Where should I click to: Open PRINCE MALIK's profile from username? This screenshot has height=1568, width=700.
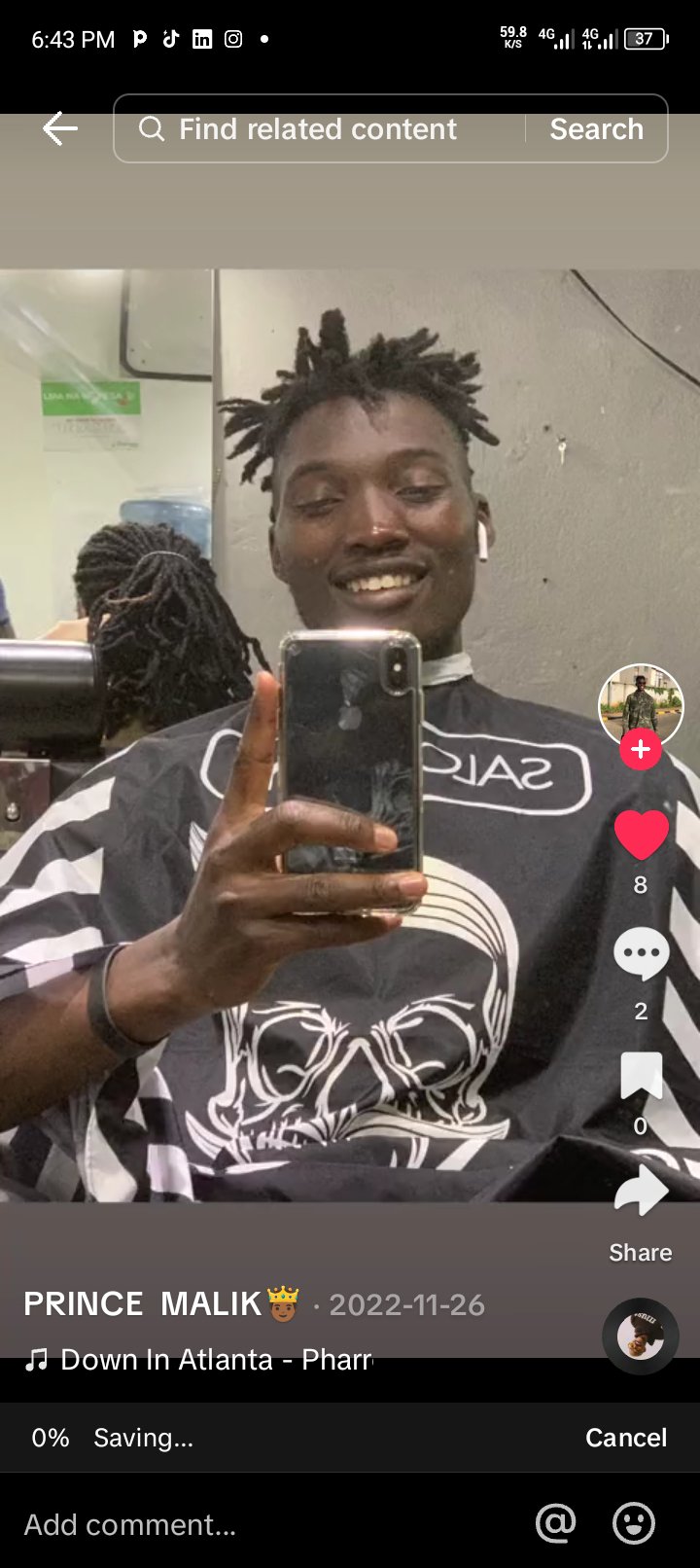pos(143,1303)
